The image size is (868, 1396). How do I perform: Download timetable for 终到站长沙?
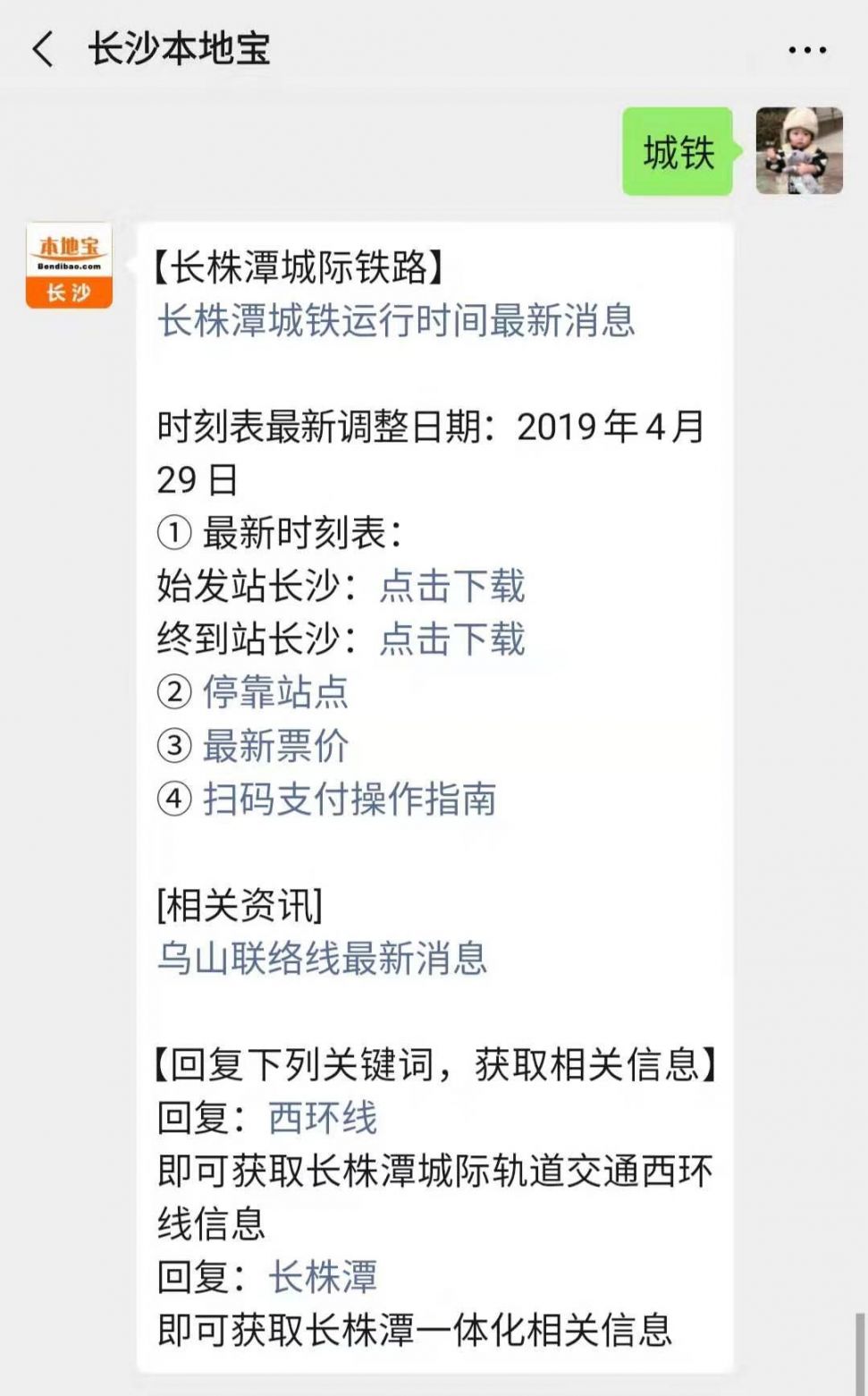[451, 639]
